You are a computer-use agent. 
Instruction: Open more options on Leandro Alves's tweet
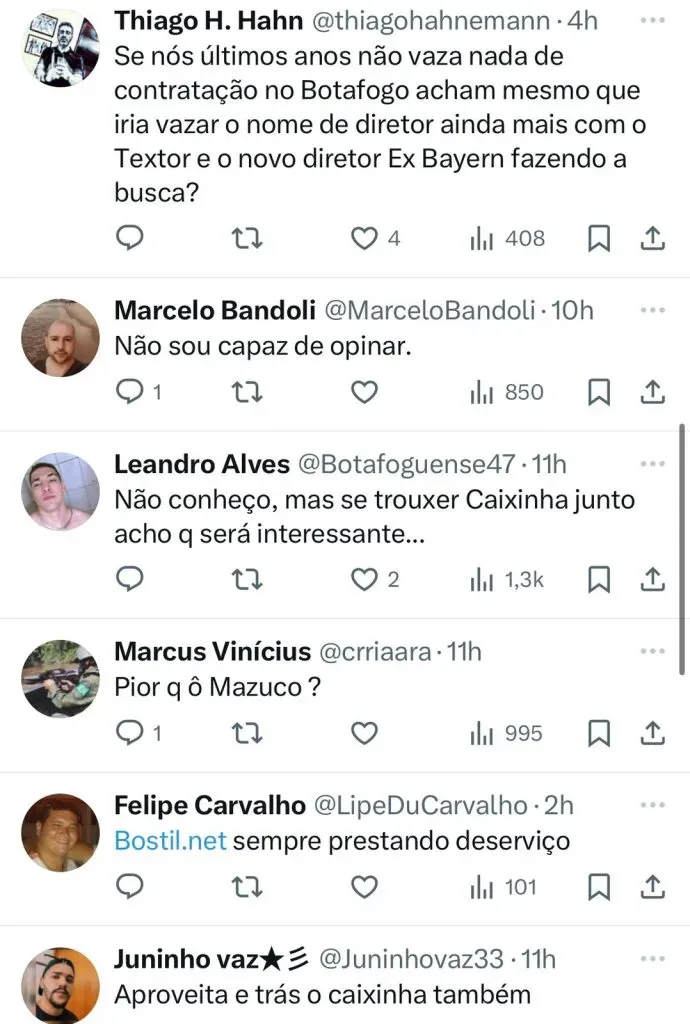point(653,464)
